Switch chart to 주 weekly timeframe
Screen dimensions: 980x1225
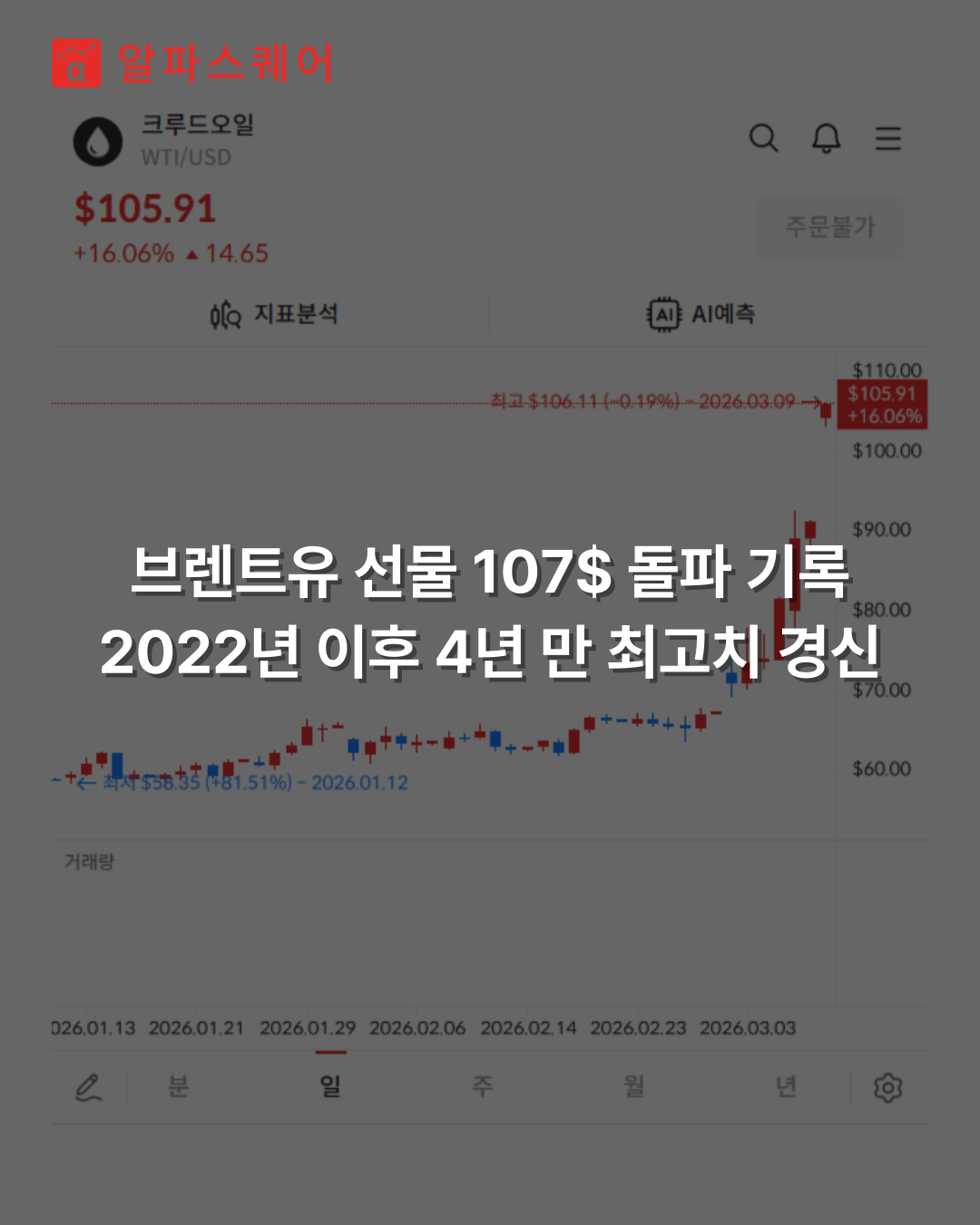coord(484,1086)
